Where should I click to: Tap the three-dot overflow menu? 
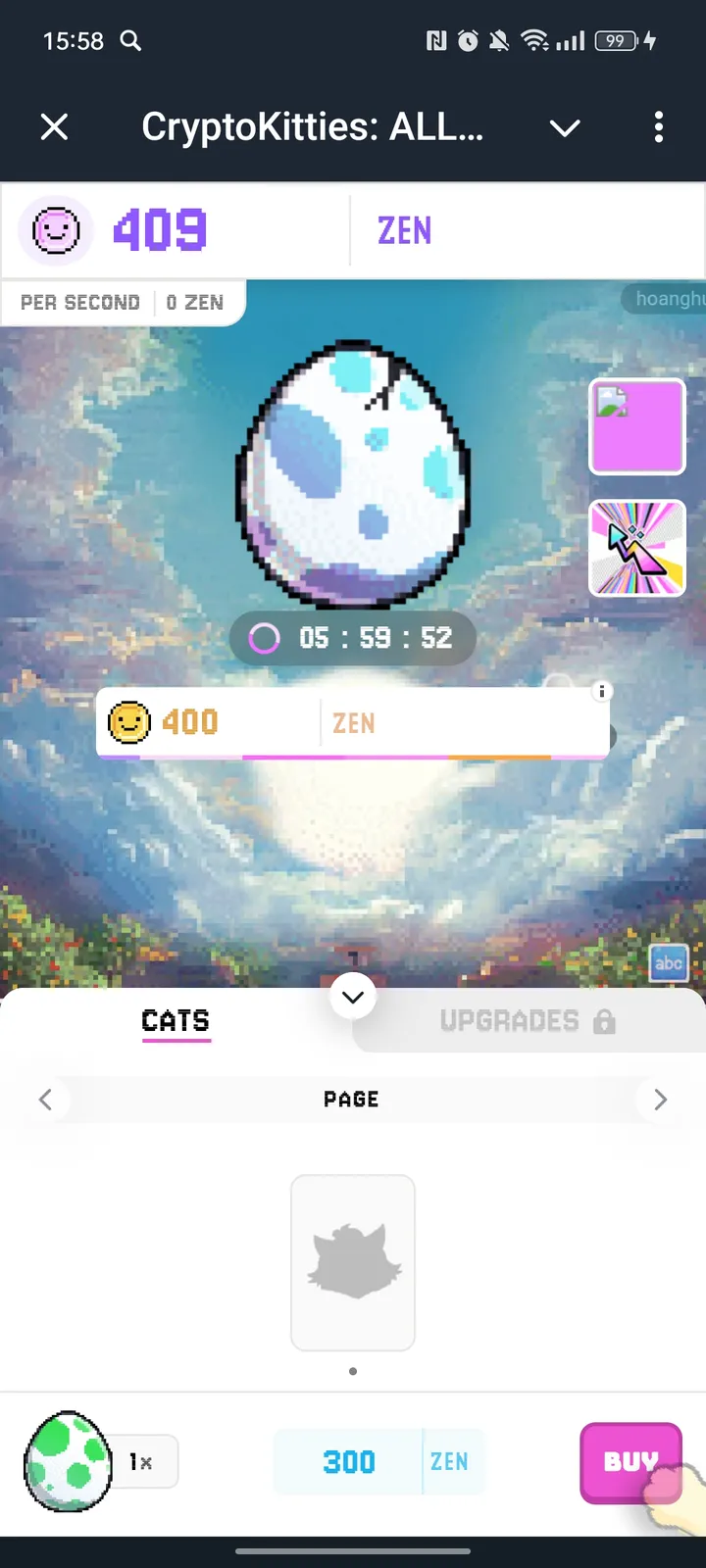658,127
